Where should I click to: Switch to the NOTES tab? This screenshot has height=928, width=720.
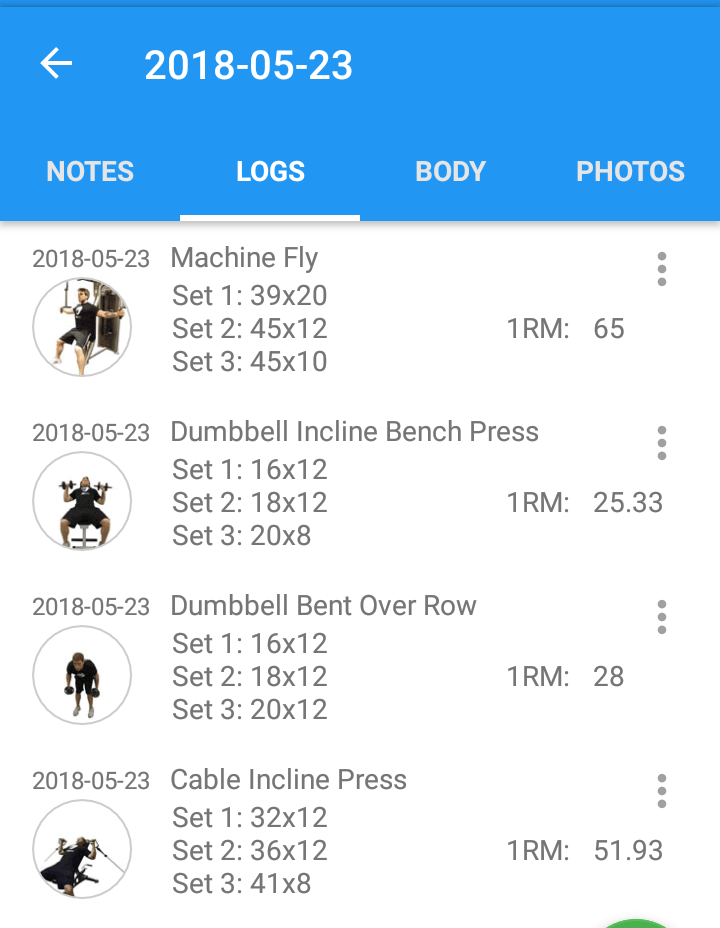[x=90, y=171]
